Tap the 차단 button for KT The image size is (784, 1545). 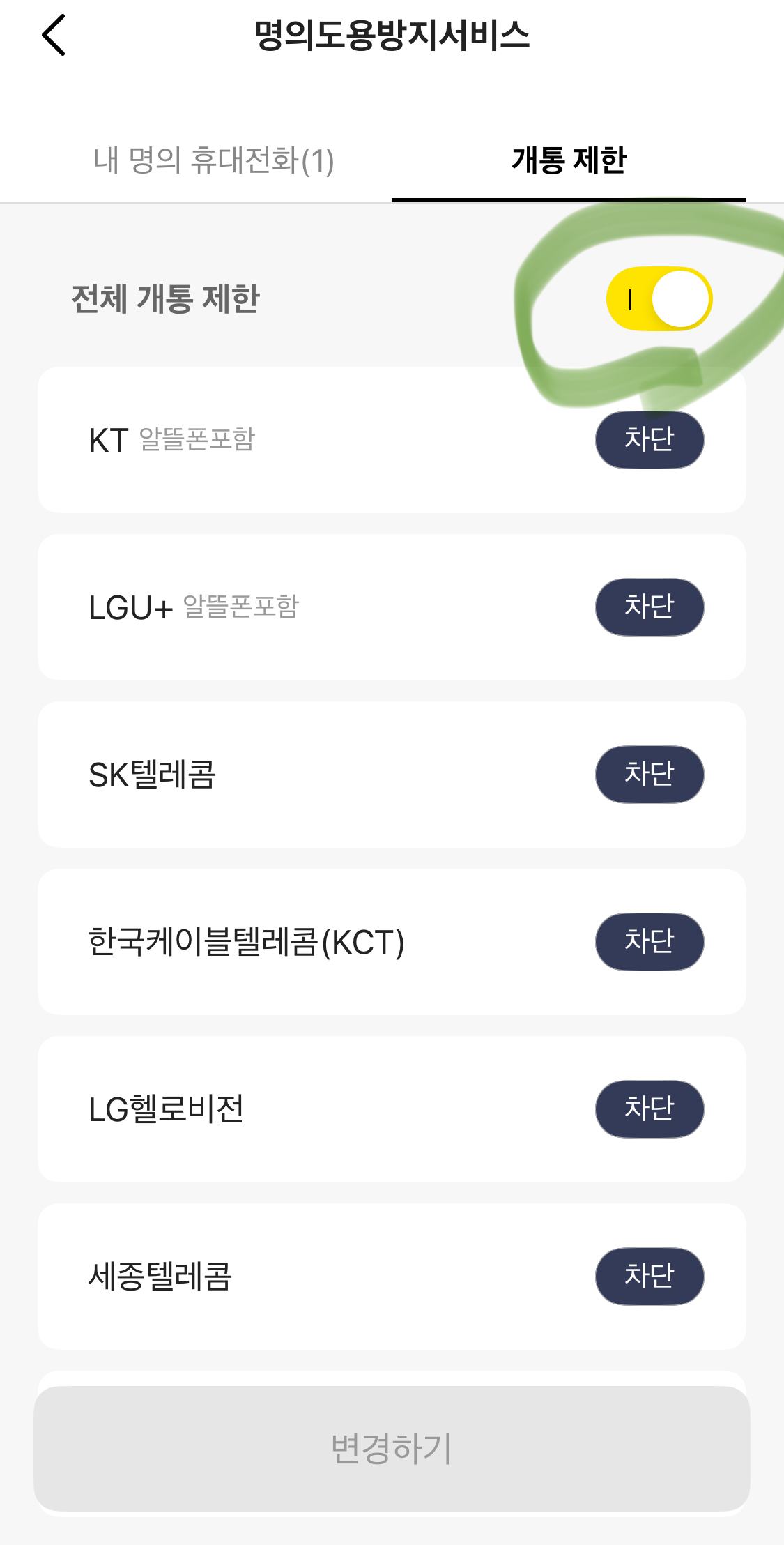[650, 440]
